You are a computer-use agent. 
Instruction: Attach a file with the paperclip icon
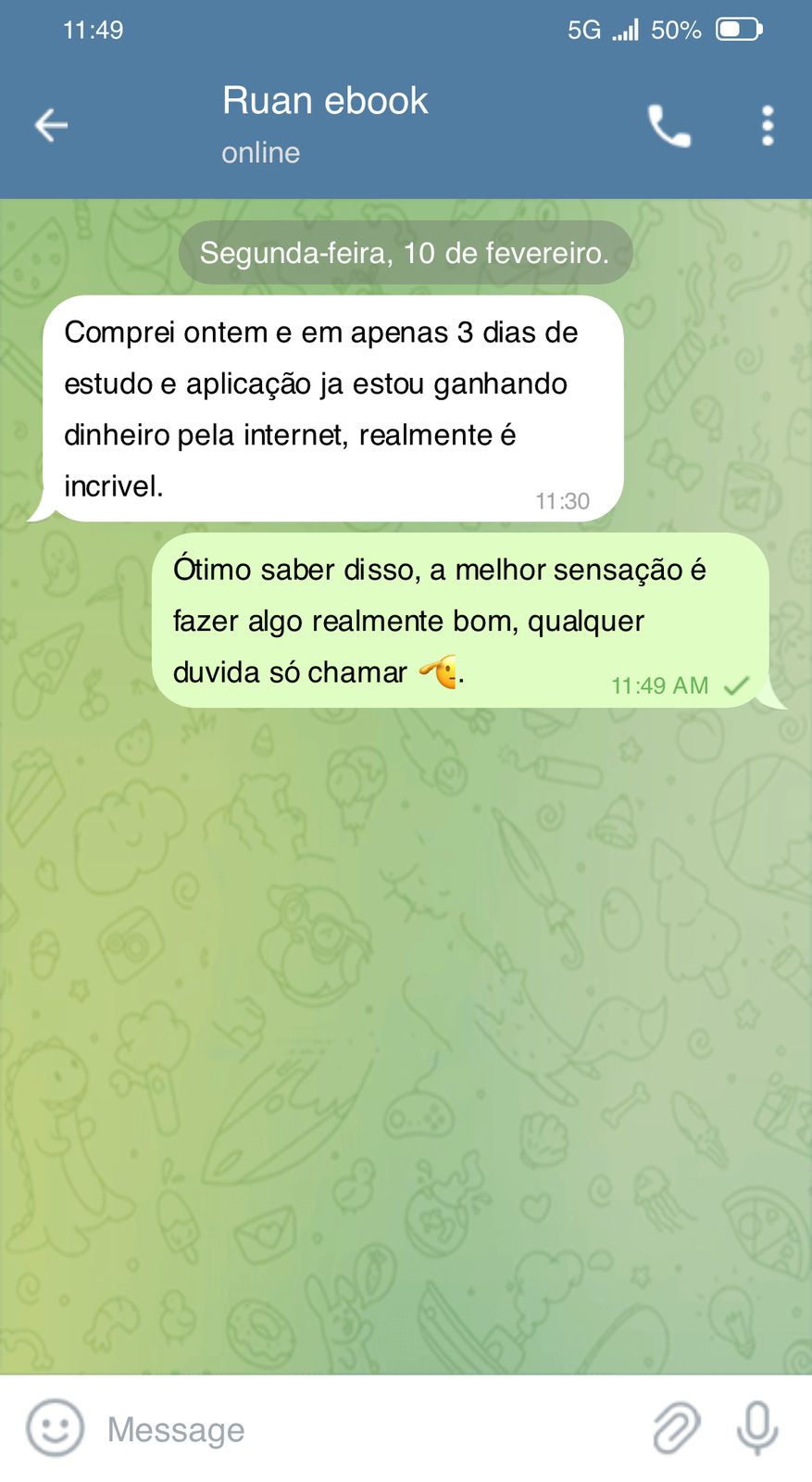[x=677, y=1427]
